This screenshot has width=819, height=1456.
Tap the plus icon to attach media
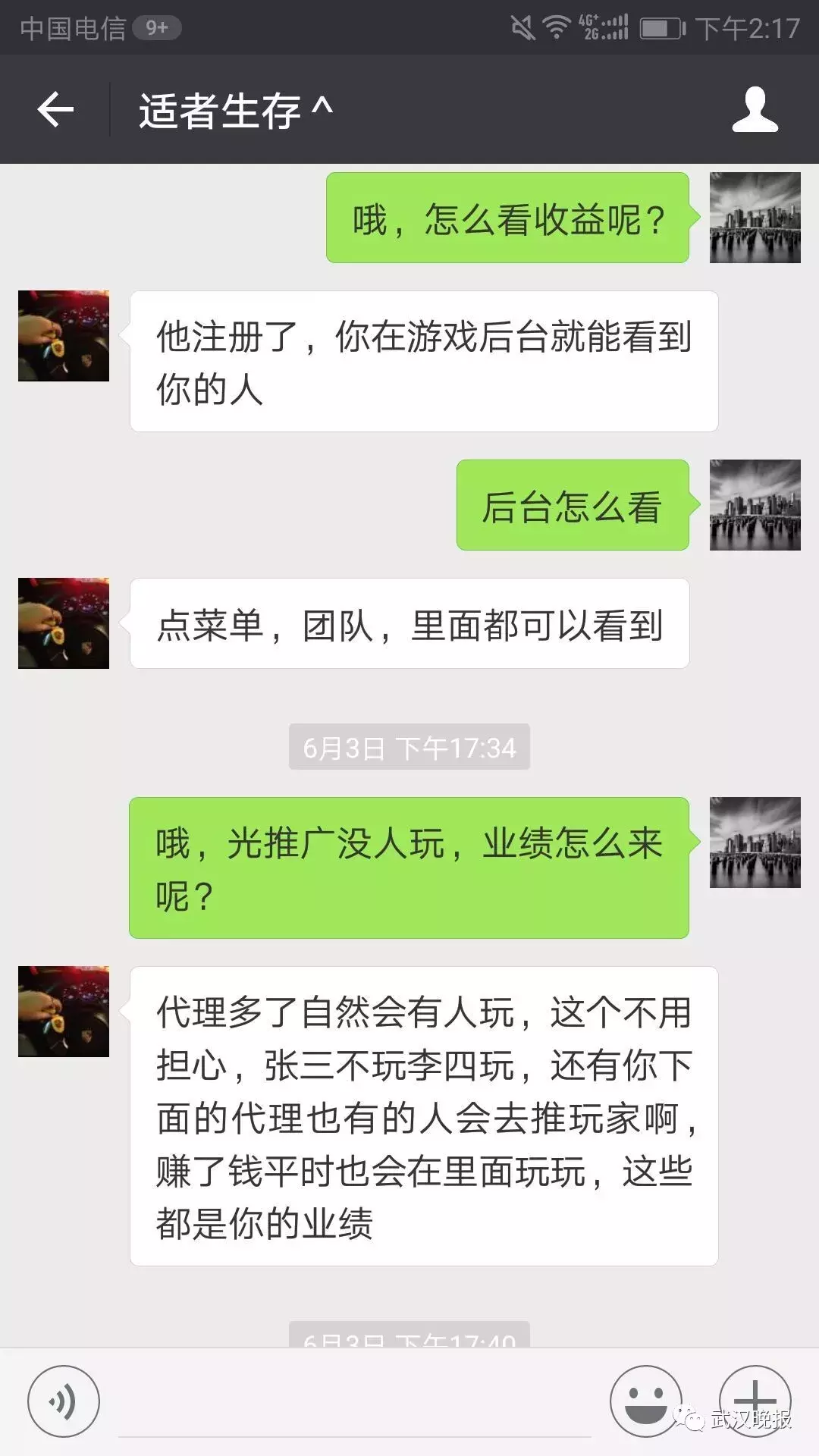(x=755, y=1401)
